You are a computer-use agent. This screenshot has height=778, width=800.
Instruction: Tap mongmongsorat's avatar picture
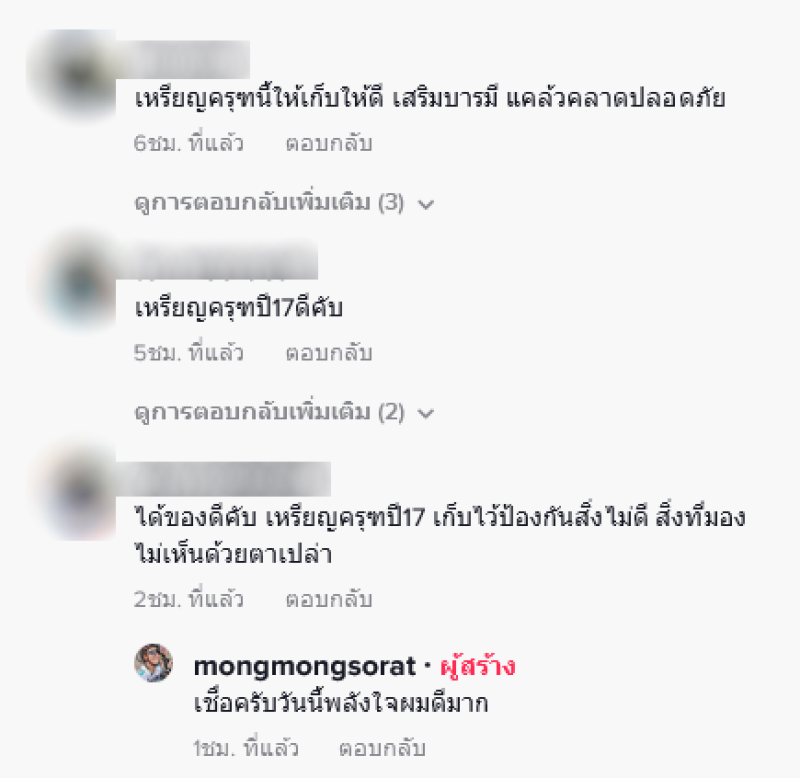[155, 664]
